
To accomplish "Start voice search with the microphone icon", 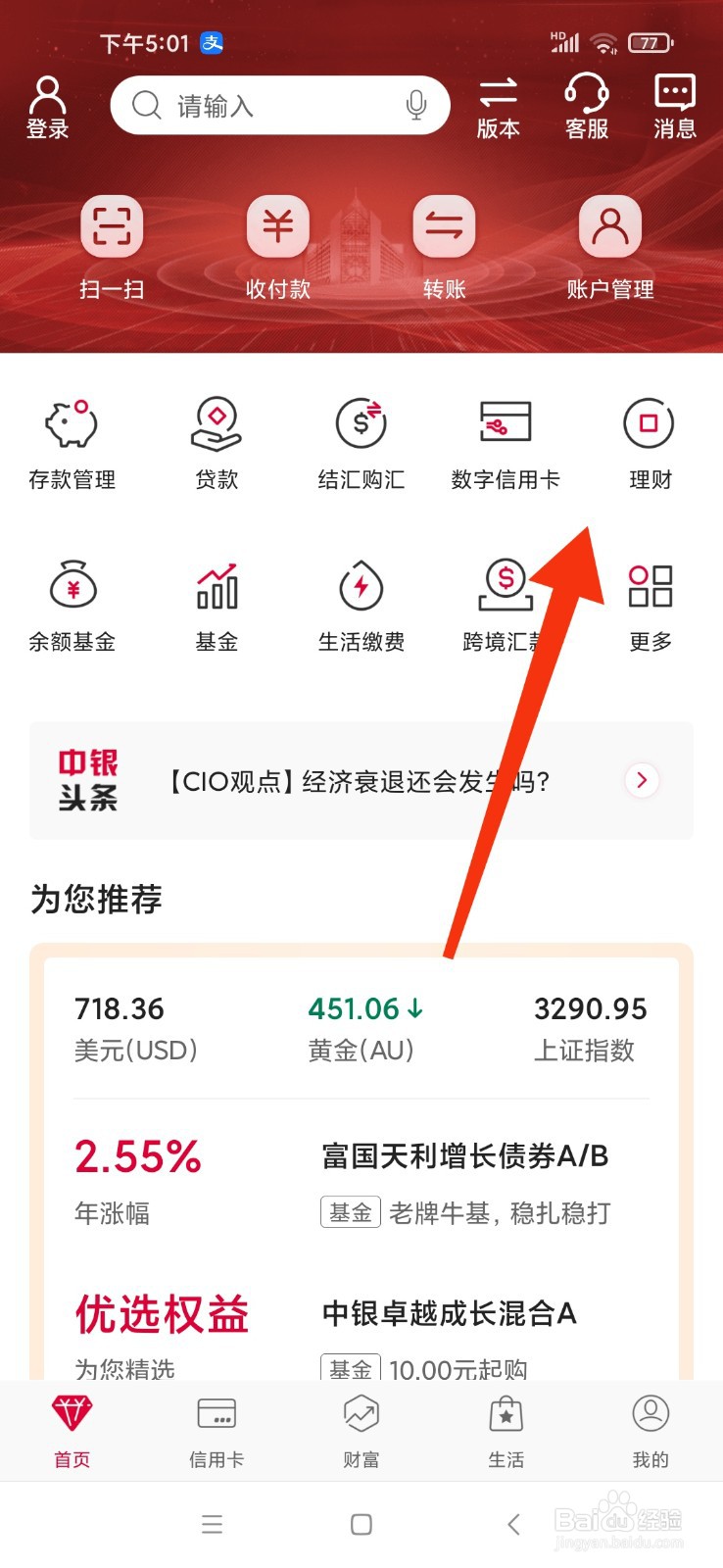I will pyautogui.click(x=415, y=105).
